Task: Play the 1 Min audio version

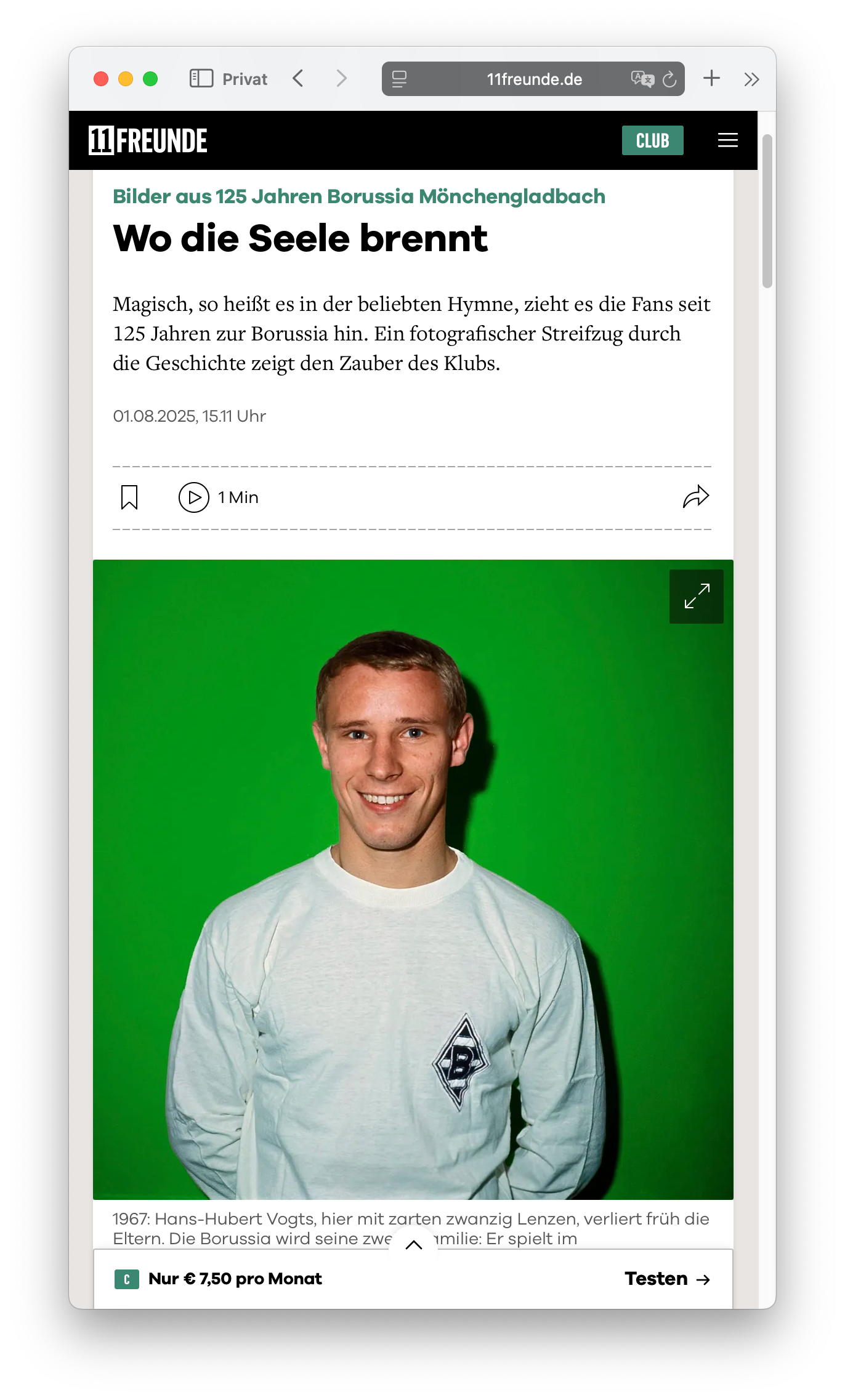Action: [194, 497]
